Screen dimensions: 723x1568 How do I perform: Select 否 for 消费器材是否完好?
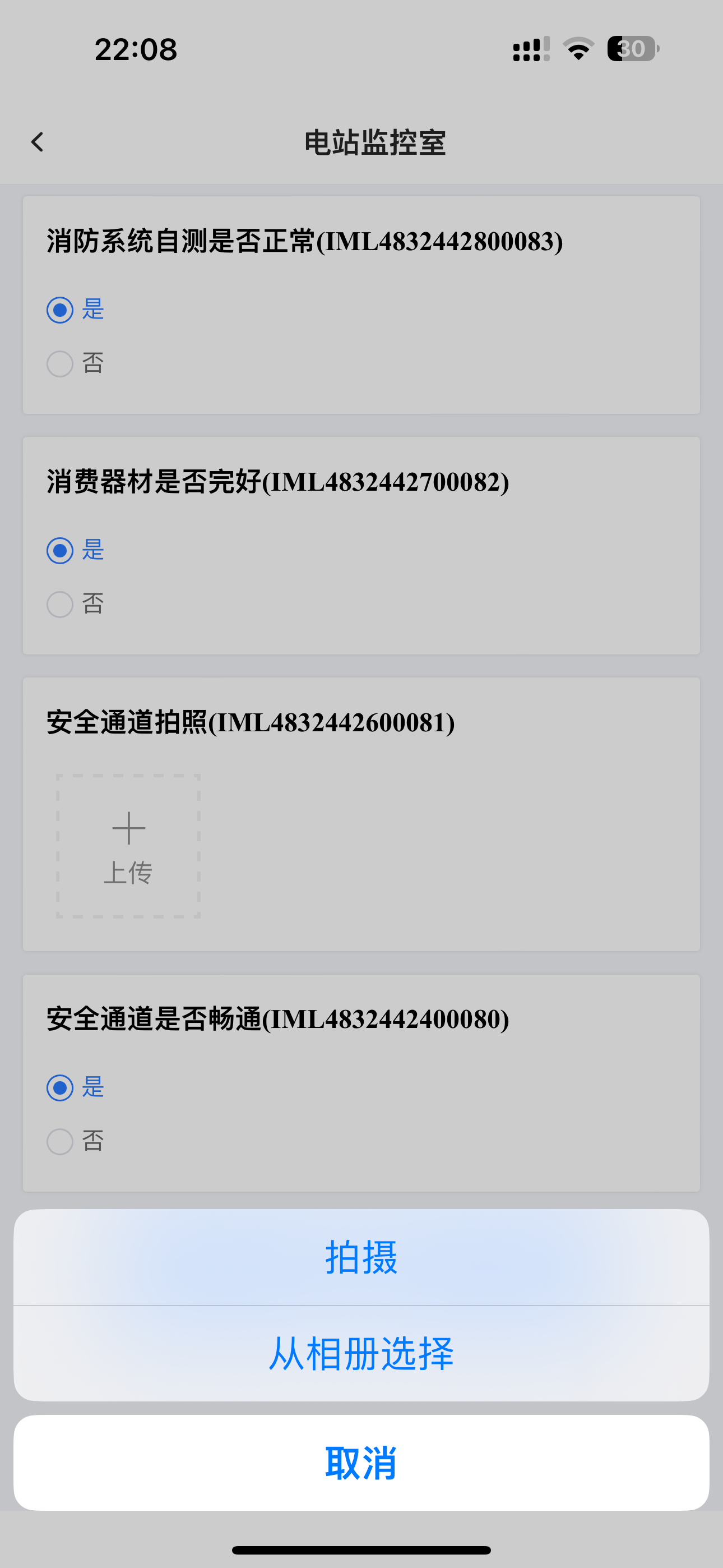61,605
